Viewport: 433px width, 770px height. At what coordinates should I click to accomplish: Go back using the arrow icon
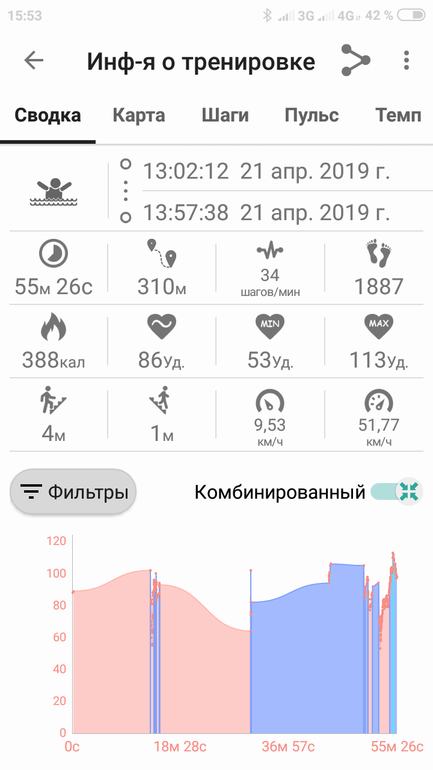[34, 60]
